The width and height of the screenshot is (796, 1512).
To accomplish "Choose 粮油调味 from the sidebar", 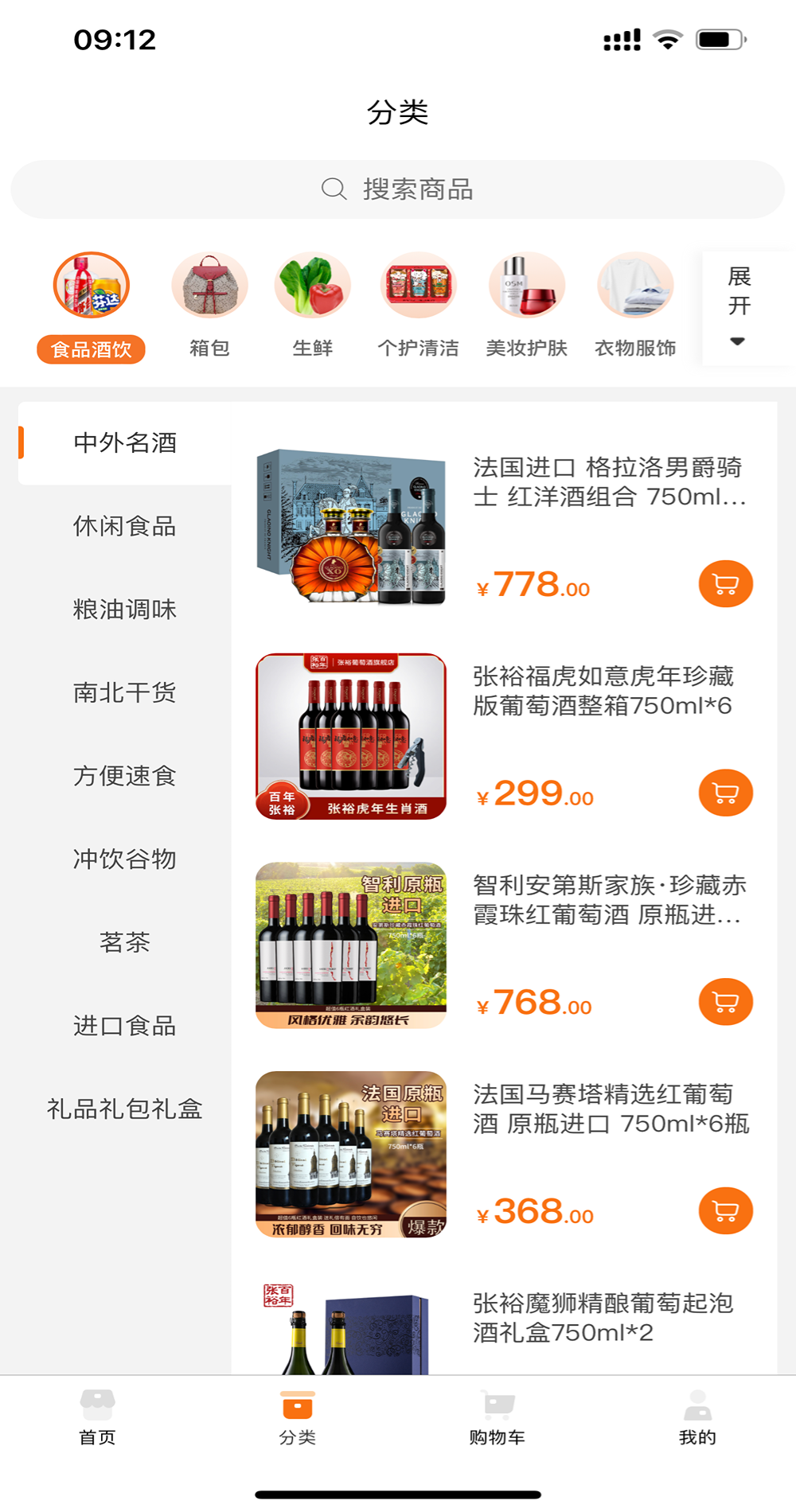I will coord(124,610).
